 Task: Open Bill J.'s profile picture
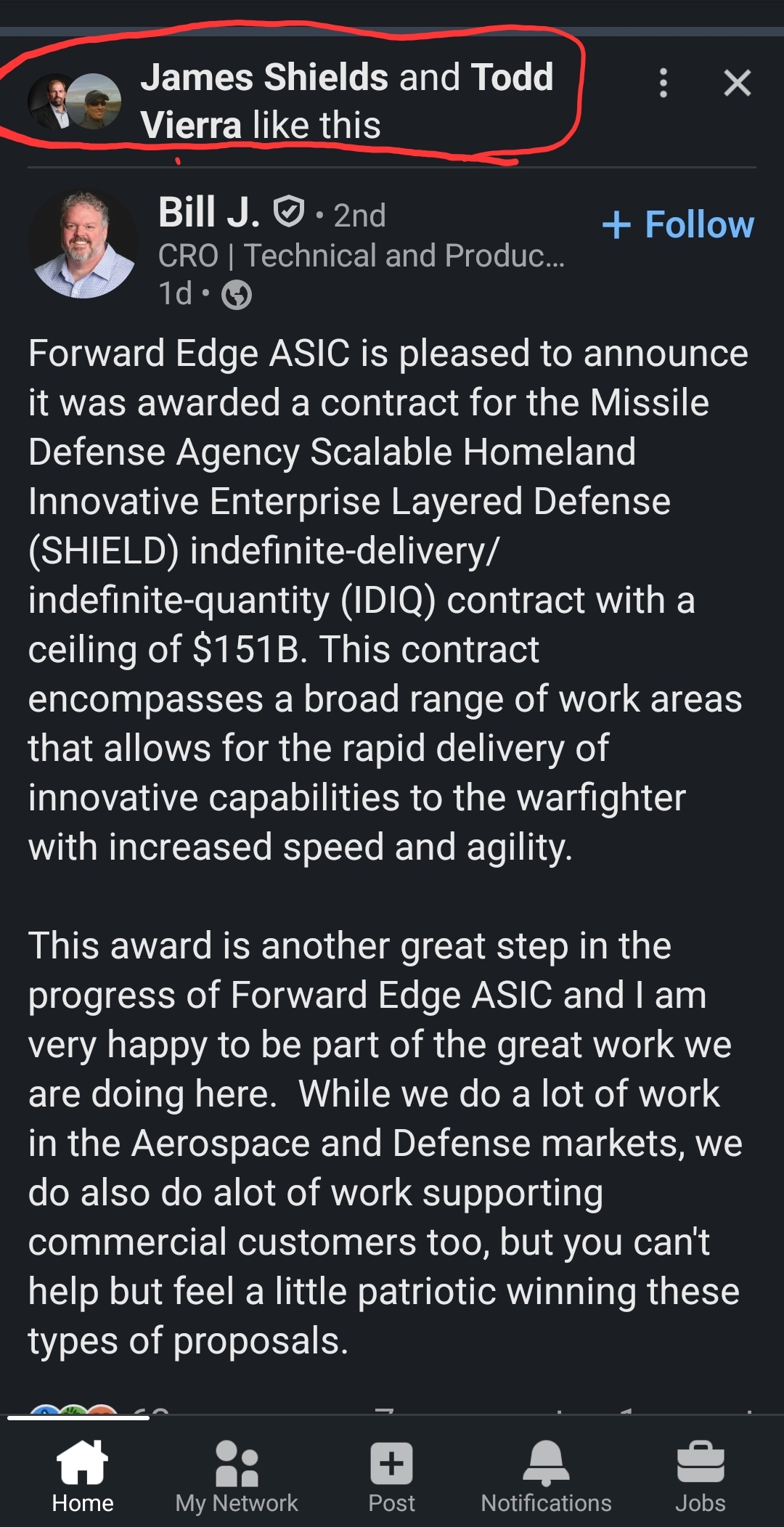coord(82,245)
